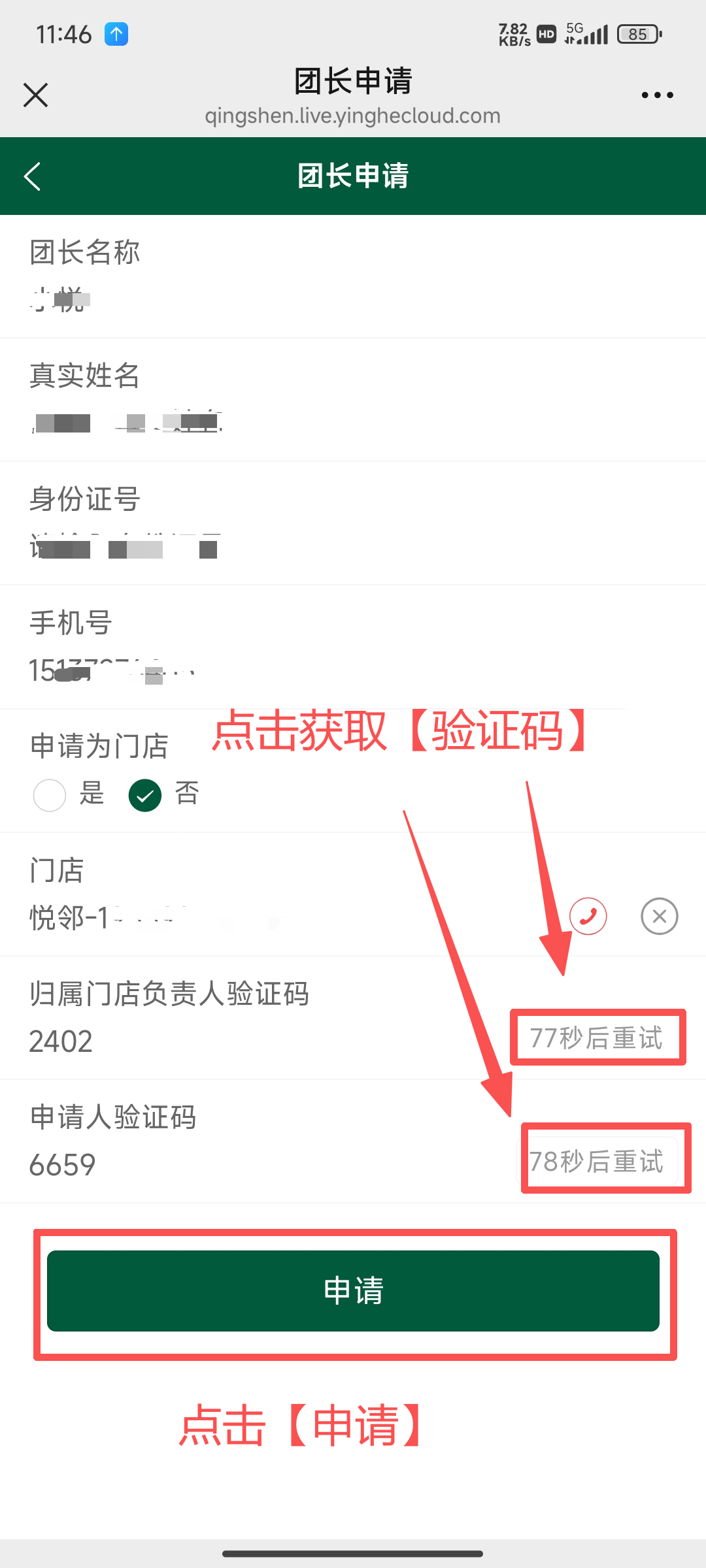Submit with the green 申请 button
This screenshot has width=706, height=1568.
(353, 1291)
